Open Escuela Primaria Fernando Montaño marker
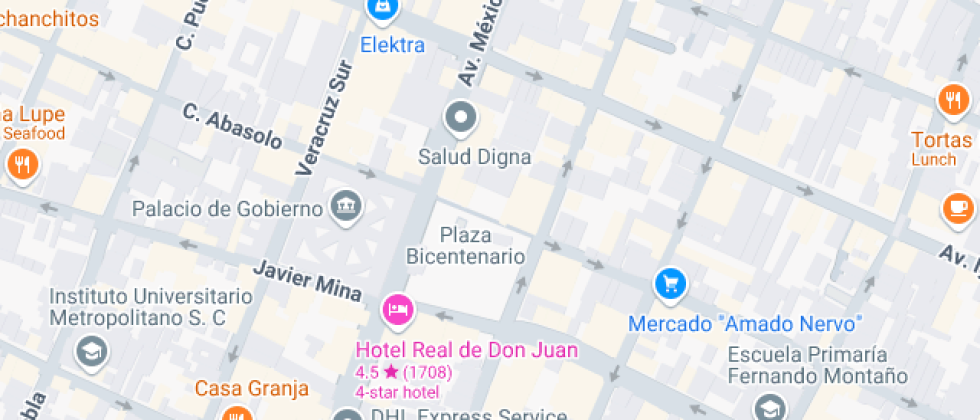The width and height of the screenshot is (980, 420). click(770, 407)
